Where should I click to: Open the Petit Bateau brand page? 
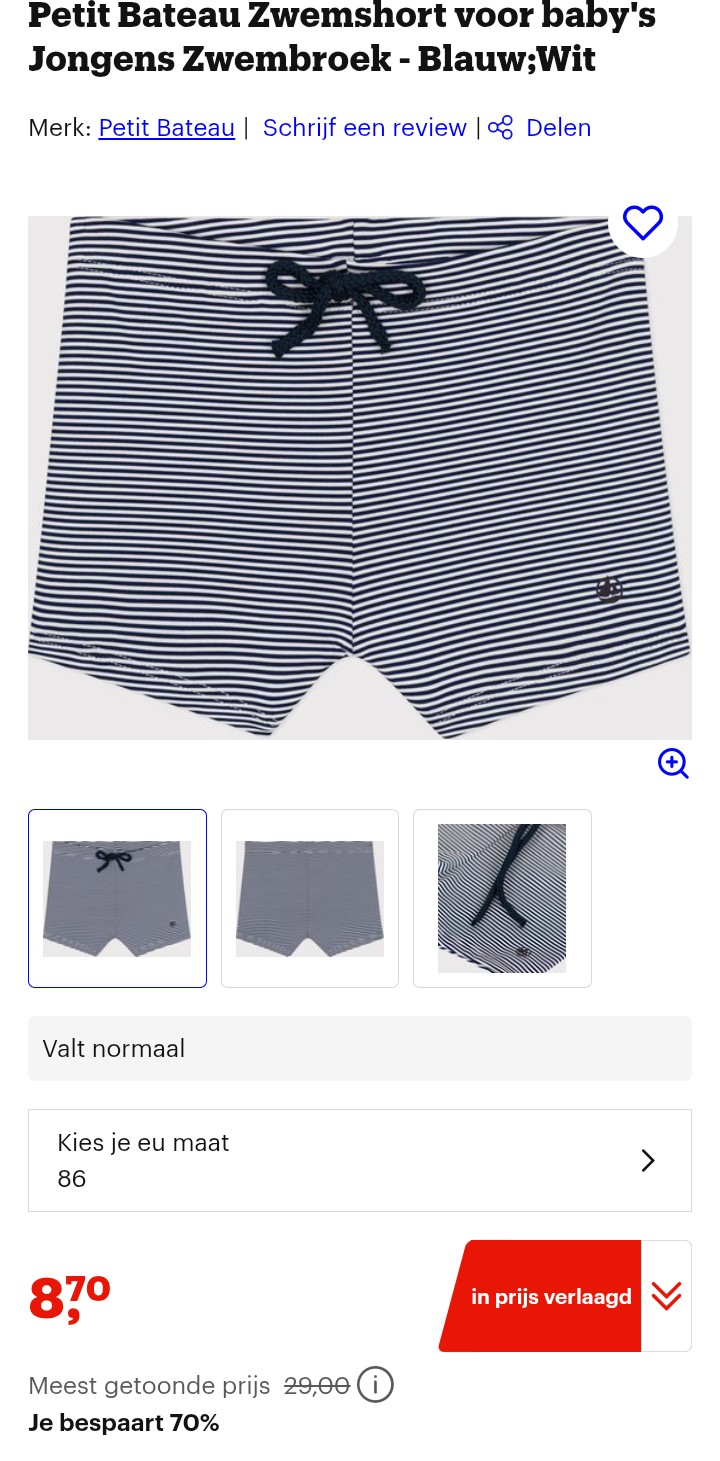[166, 127]
